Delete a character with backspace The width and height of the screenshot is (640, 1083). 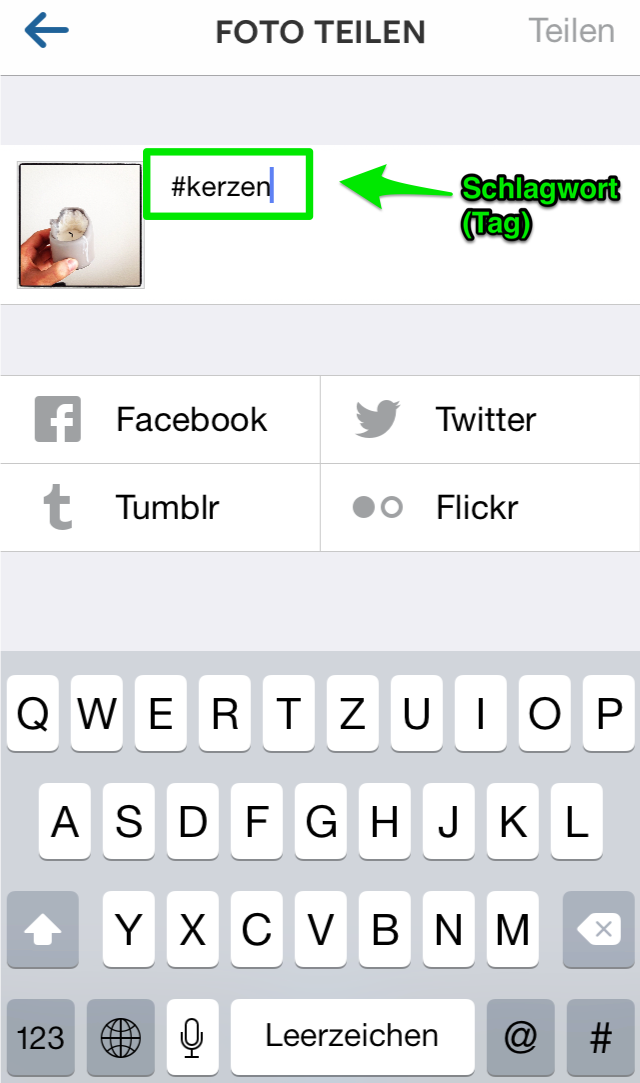(600, 931)
